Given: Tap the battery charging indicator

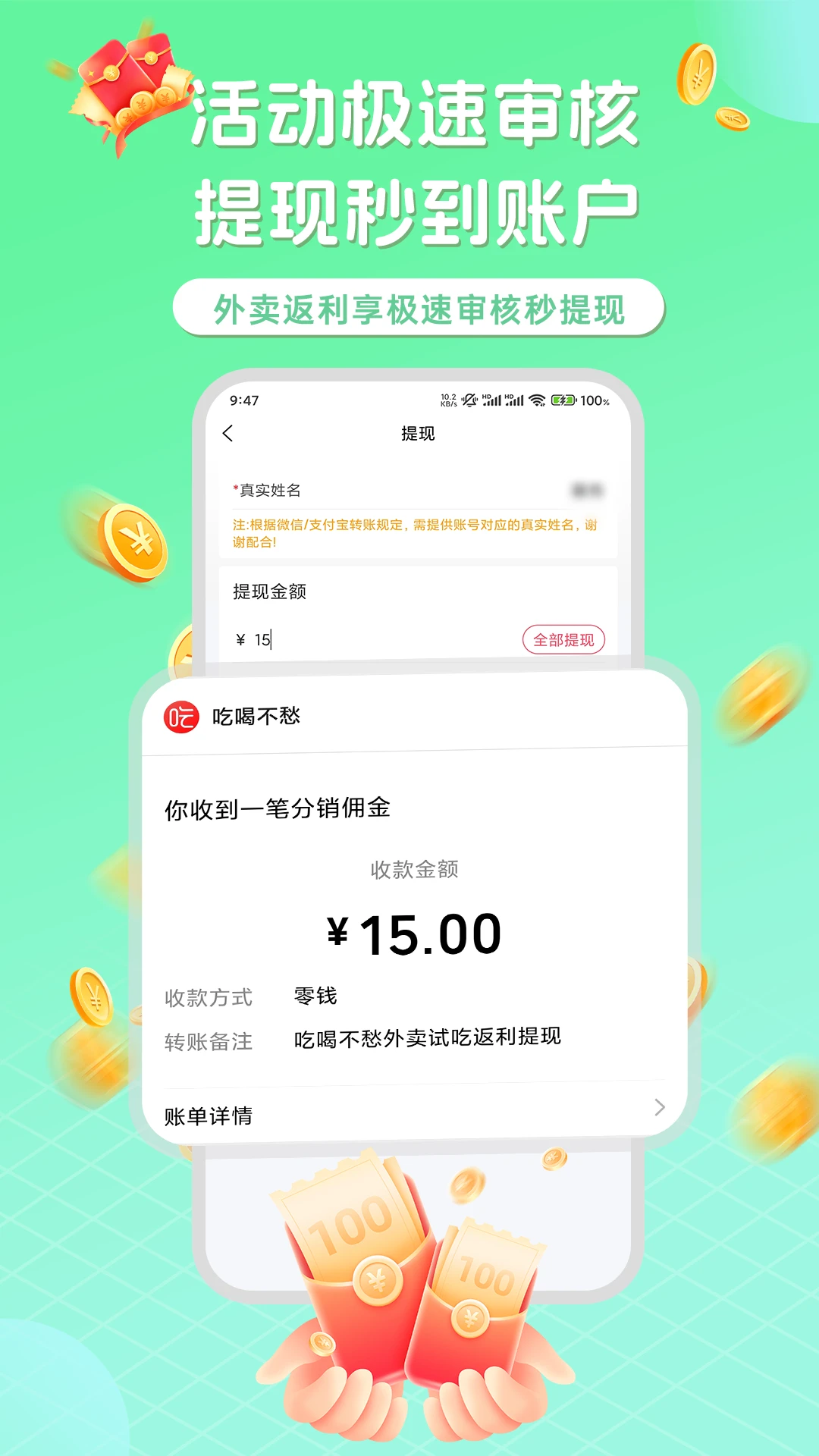Looking at the screenshot, I should 563,400.
